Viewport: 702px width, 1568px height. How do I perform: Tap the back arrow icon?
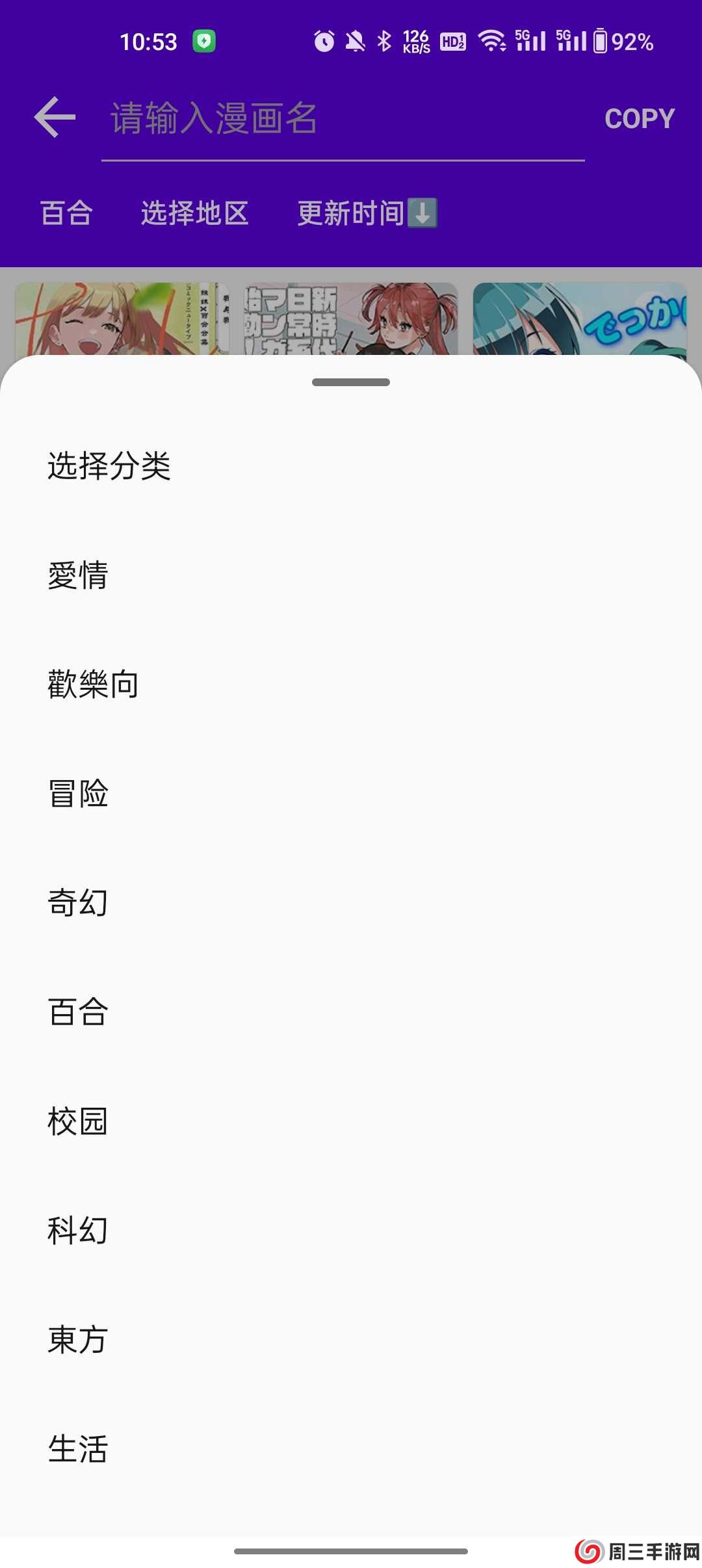54,118
